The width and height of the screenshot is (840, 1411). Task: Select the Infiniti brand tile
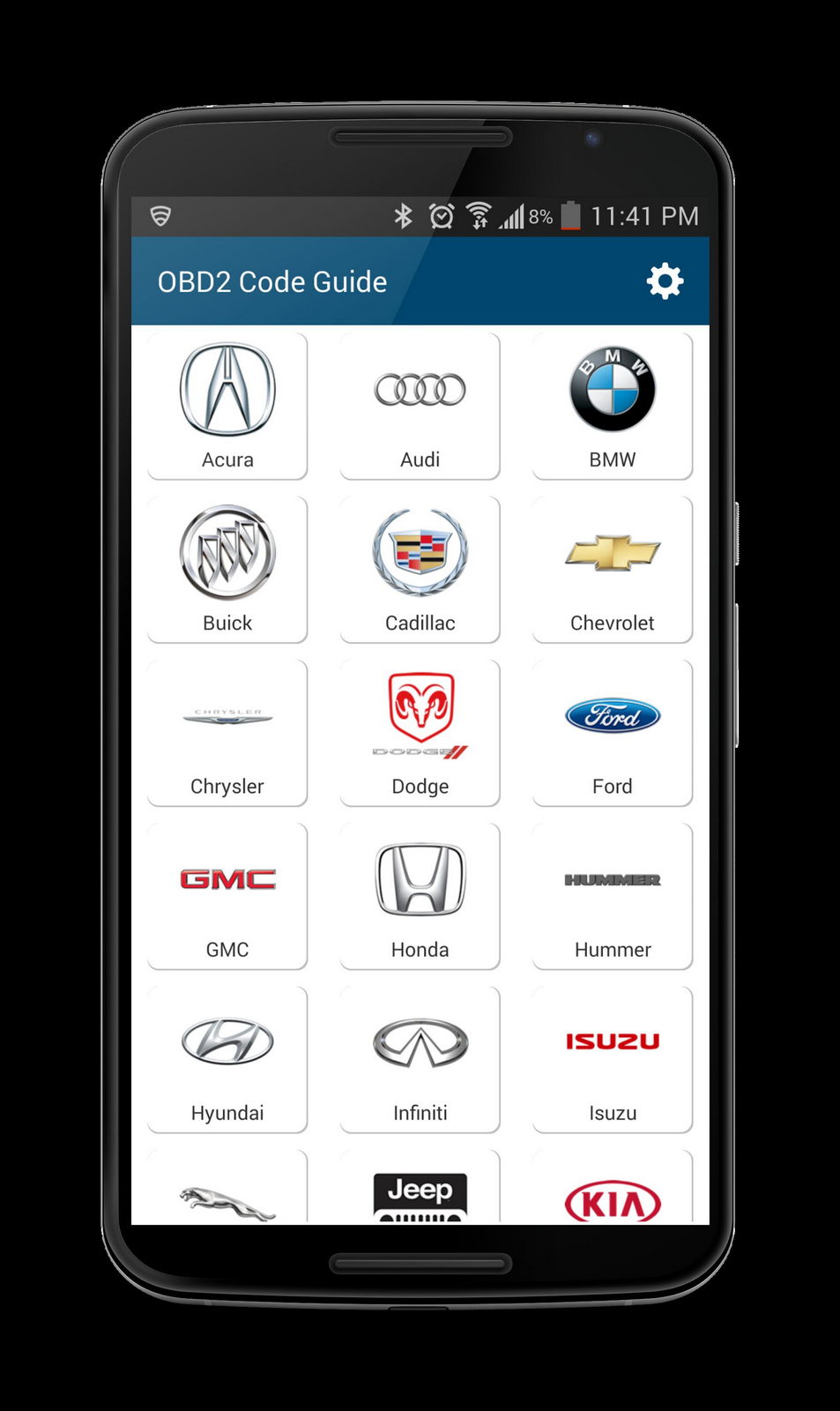pyautogui.click(x=420, y=1058)
